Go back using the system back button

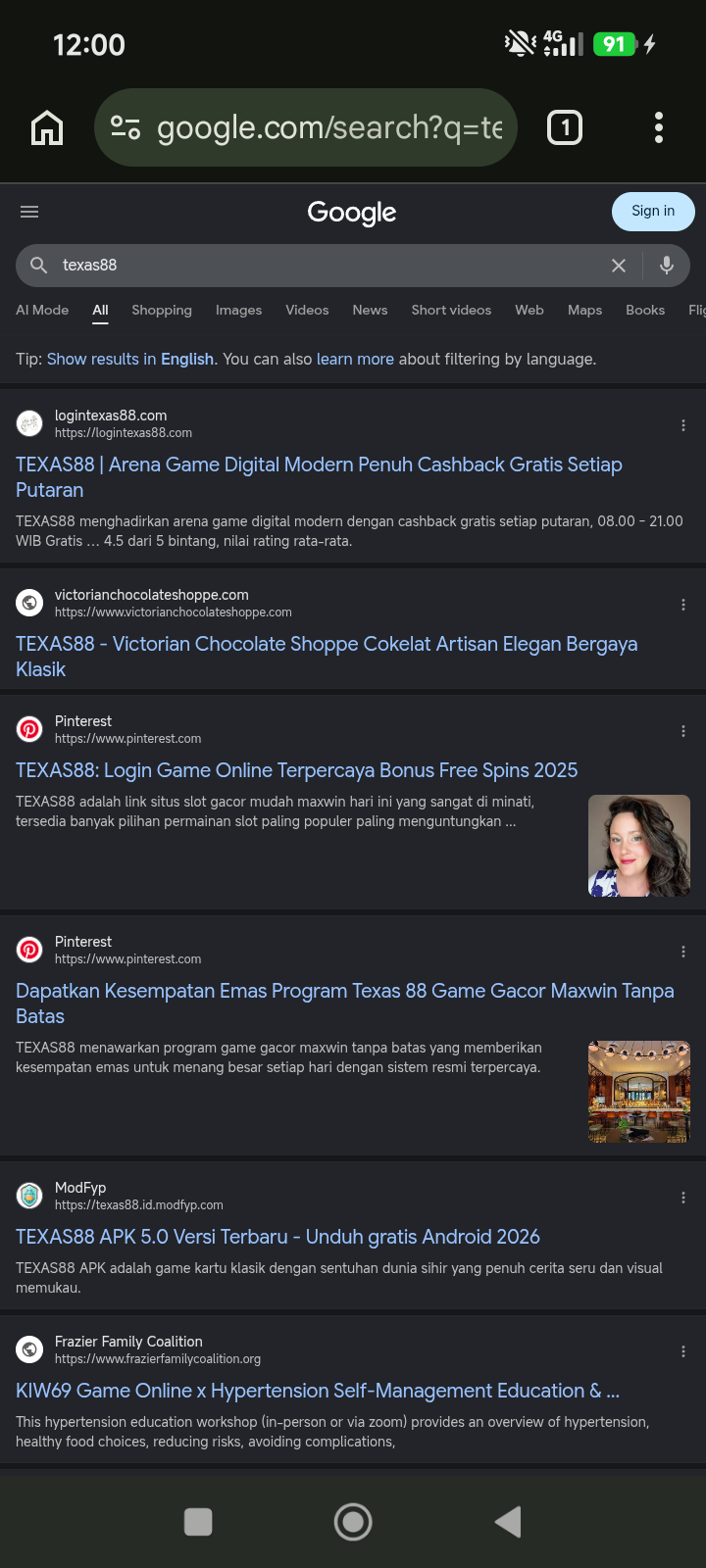[508, 1522]
